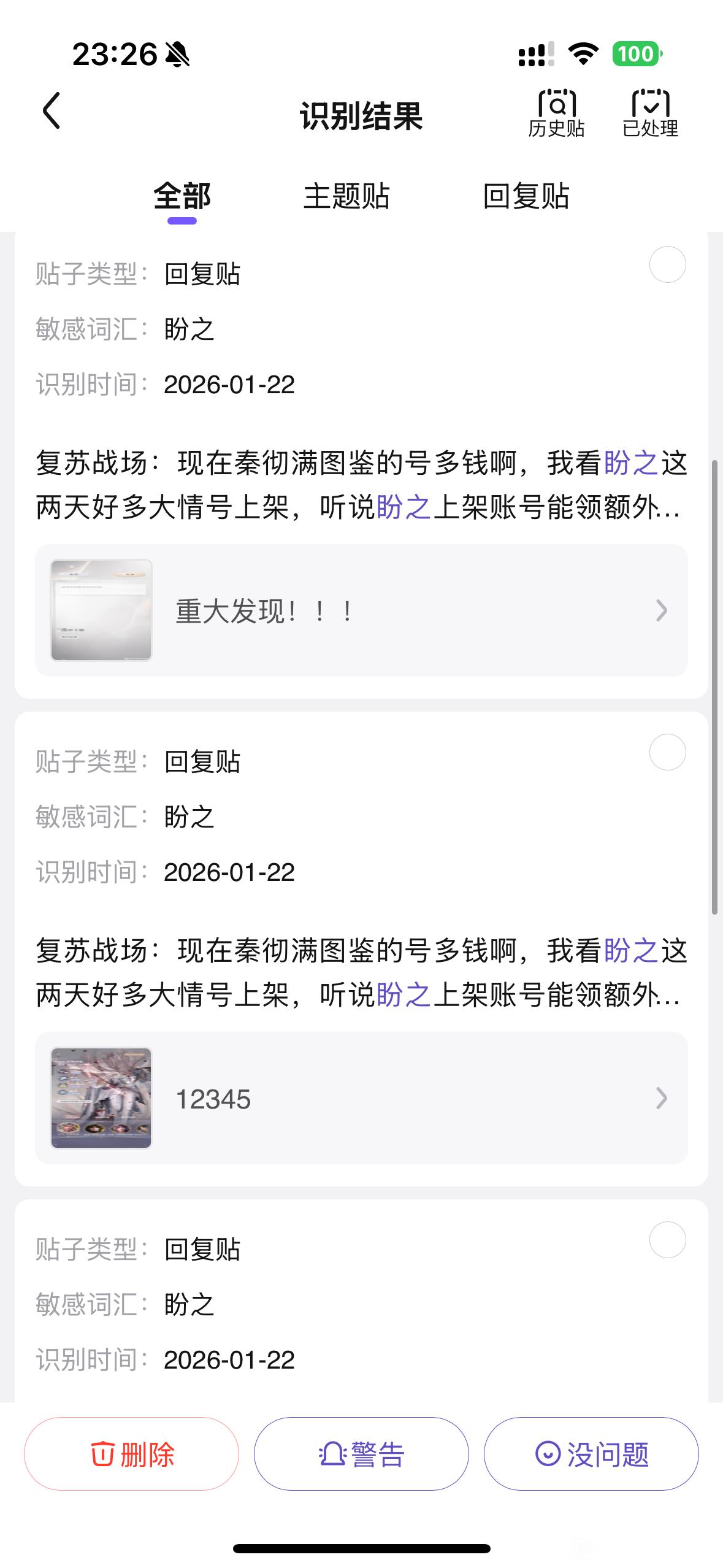Open the linked post titled 12345

[x=361, y=1098]
